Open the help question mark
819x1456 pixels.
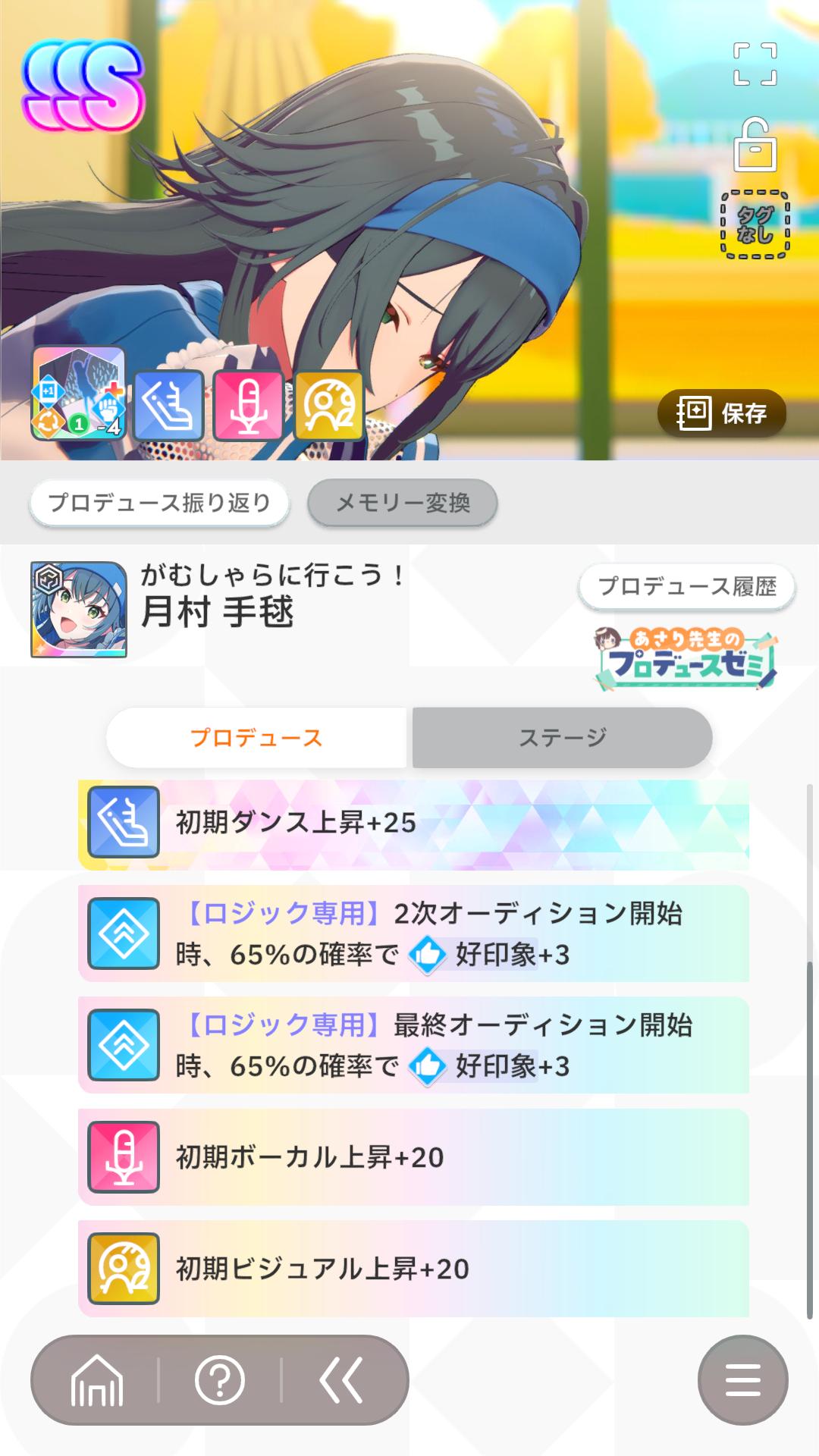pyautogui.click(x=219, y=1380)
